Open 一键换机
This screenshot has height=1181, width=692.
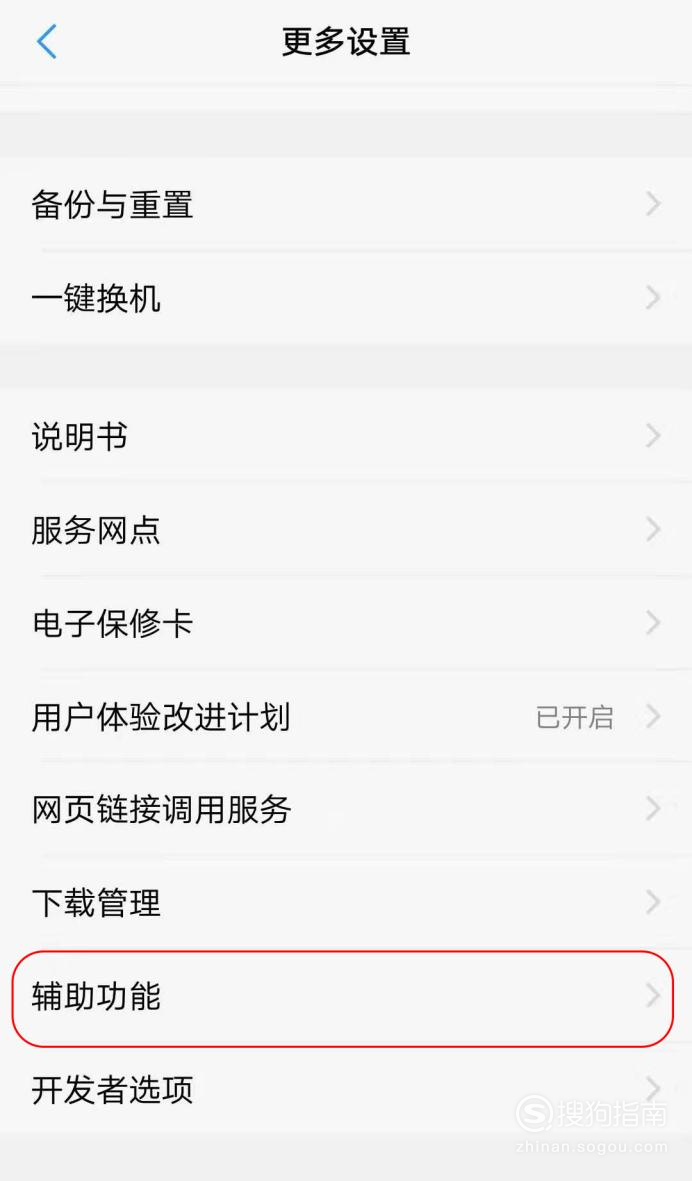coord(346,298)
